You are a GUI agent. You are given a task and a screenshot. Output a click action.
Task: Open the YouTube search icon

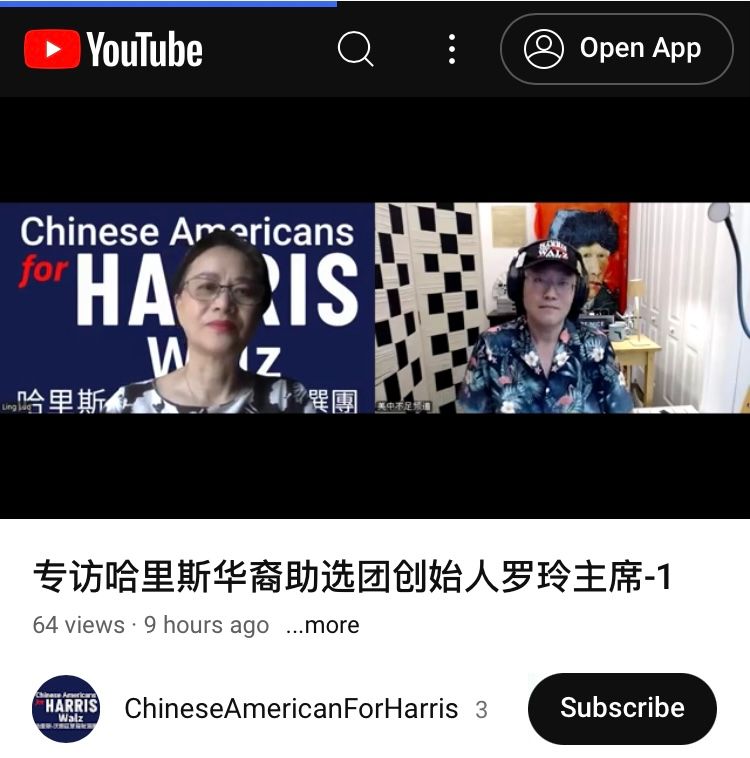point(355,48)
